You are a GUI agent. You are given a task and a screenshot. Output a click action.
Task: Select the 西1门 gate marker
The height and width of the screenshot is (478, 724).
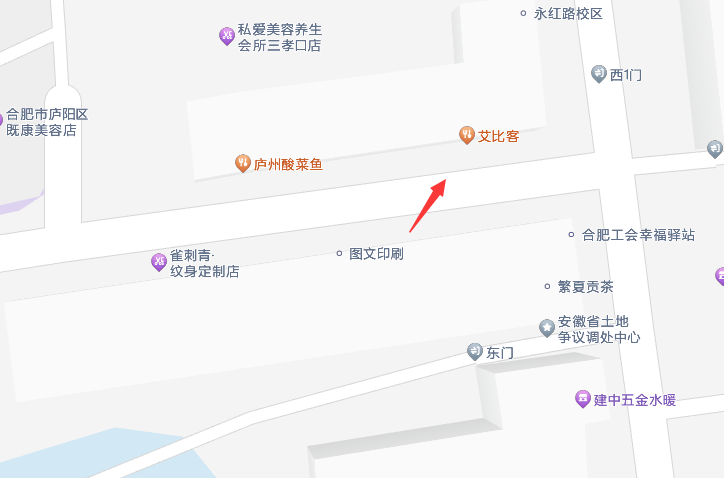point(598,73)
